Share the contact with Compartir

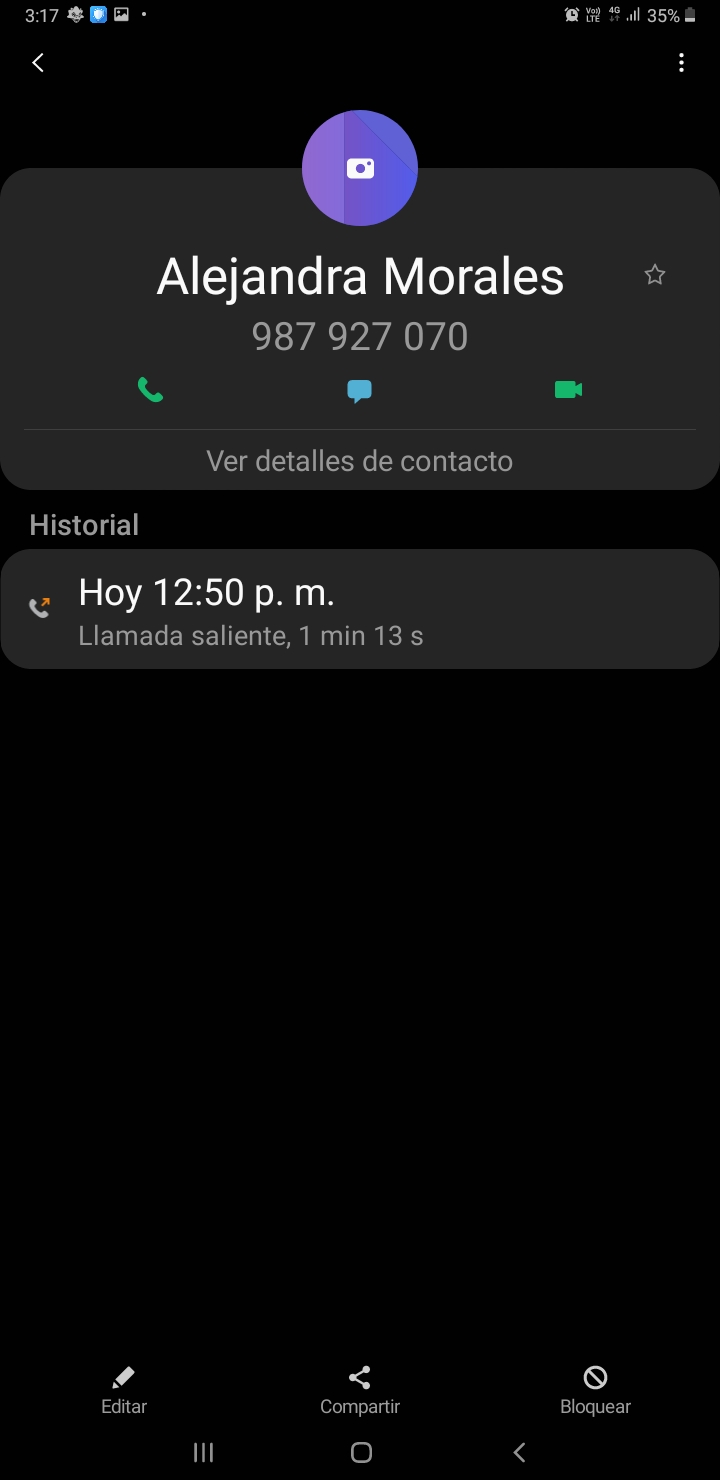pos(360,1391)
